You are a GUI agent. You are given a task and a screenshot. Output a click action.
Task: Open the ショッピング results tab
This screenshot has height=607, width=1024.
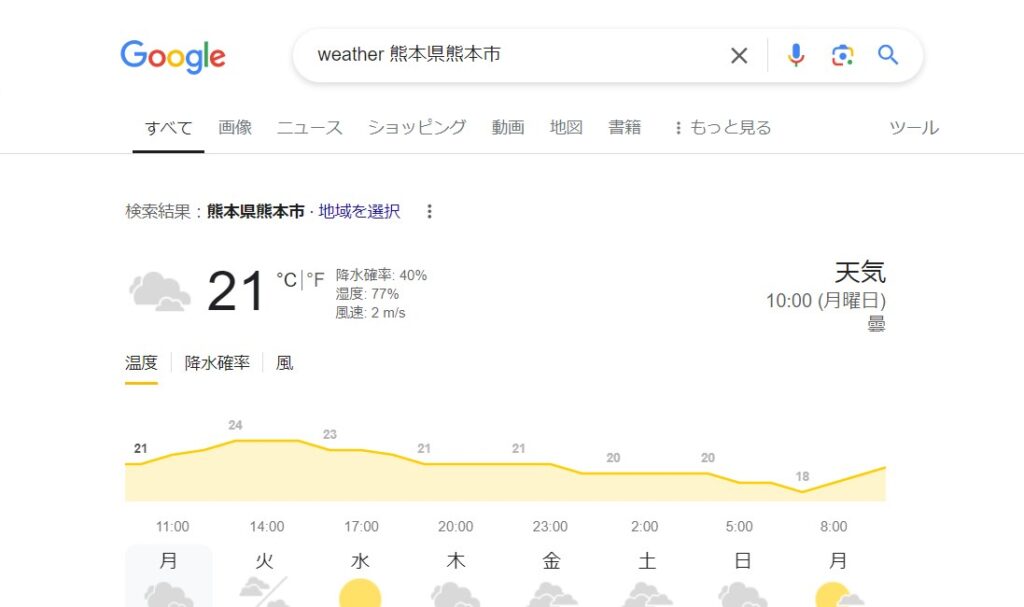tap(417, 128)
